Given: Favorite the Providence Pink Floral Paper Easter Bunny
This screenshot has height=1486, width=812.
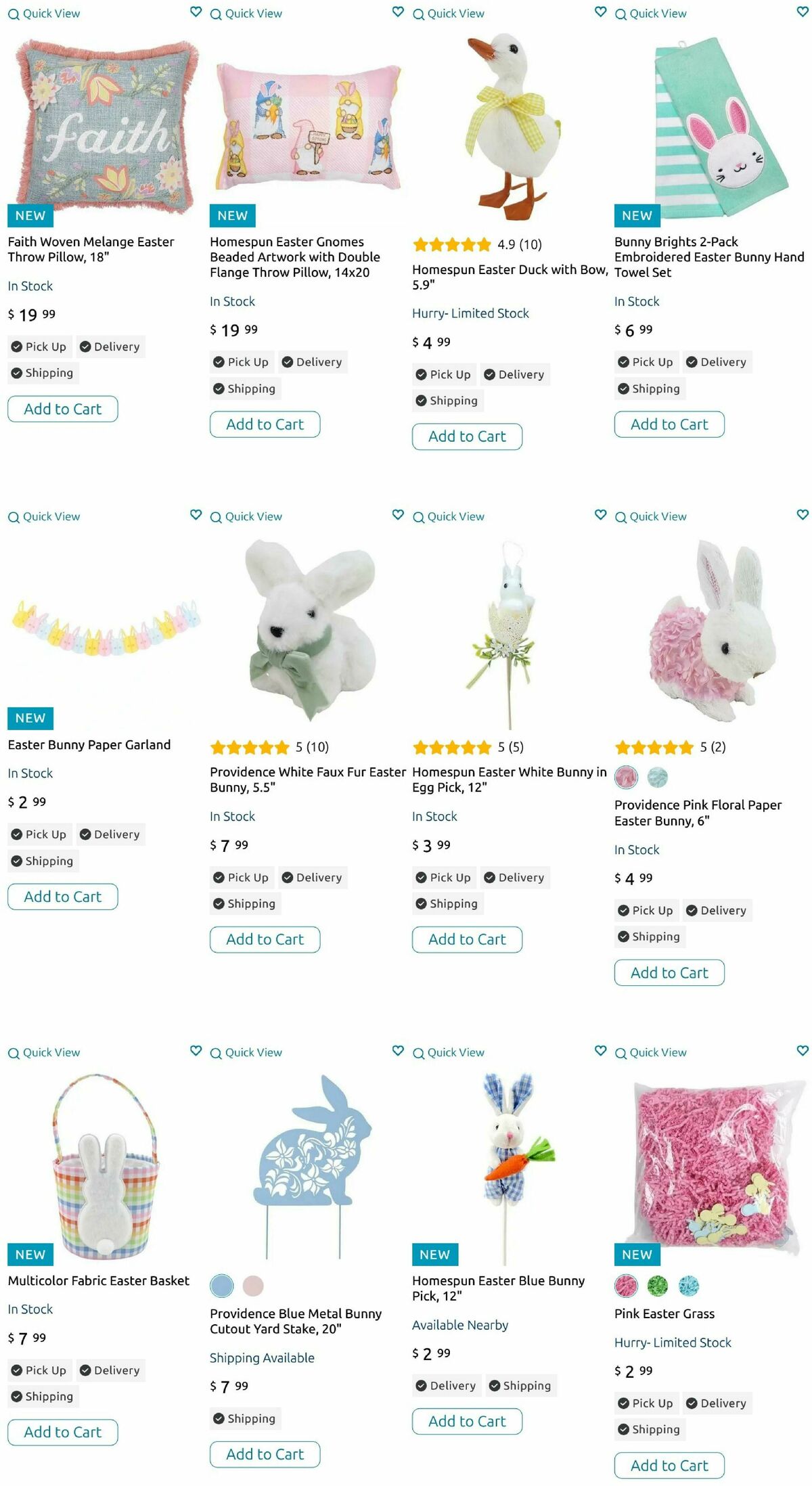Looking at the screenshot, I should 802,514.
